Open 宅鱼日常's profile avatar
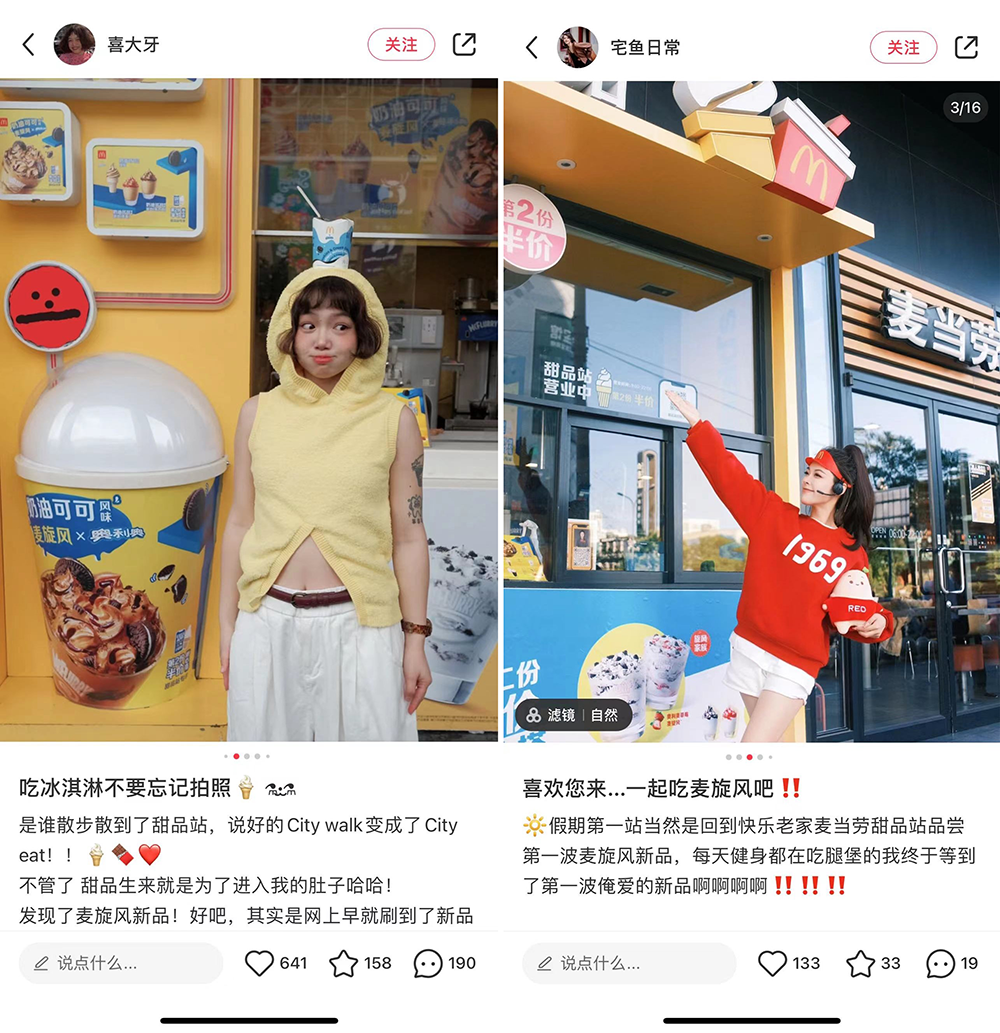 tap(578, 47)
